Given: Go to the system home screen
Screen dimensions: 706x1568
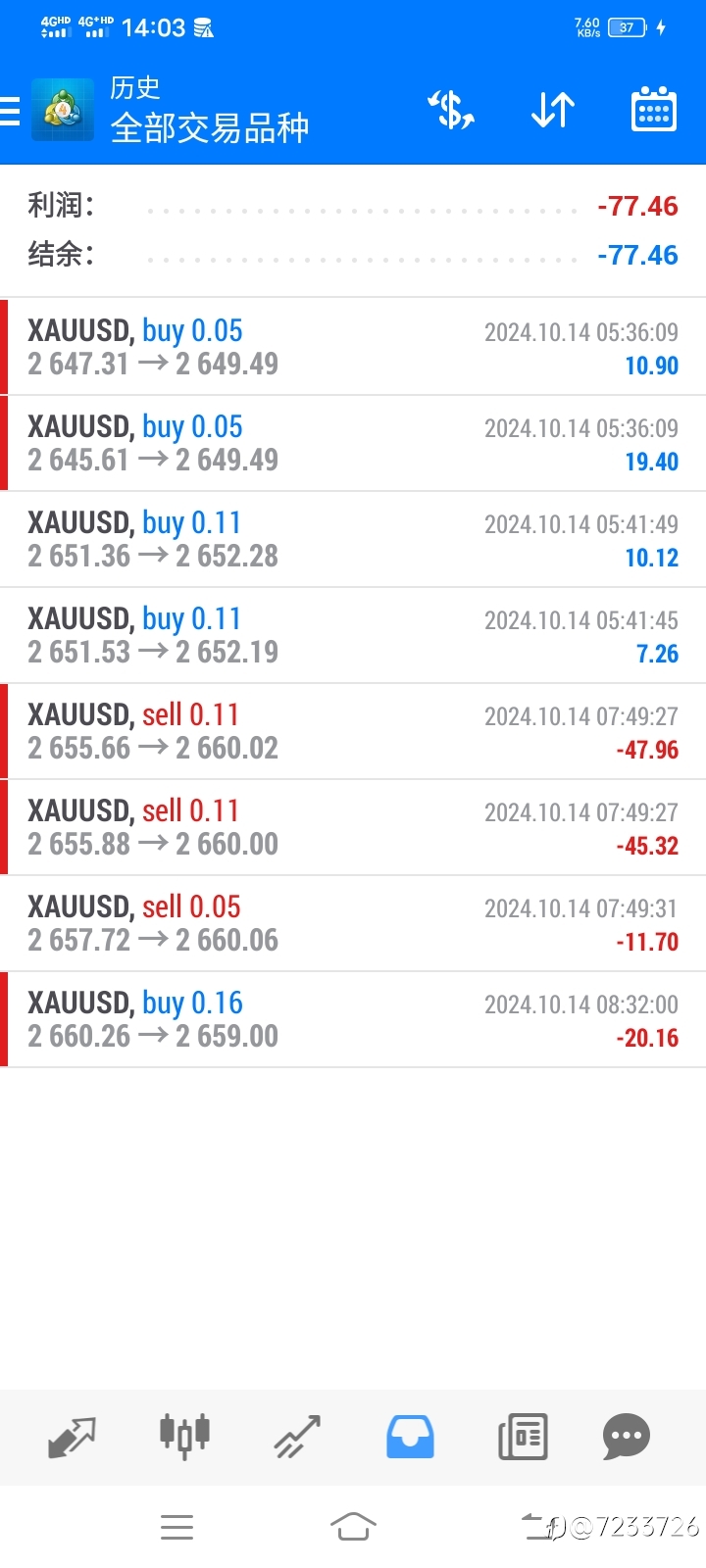Looking at the screenshot, I should pos(353,1526).
